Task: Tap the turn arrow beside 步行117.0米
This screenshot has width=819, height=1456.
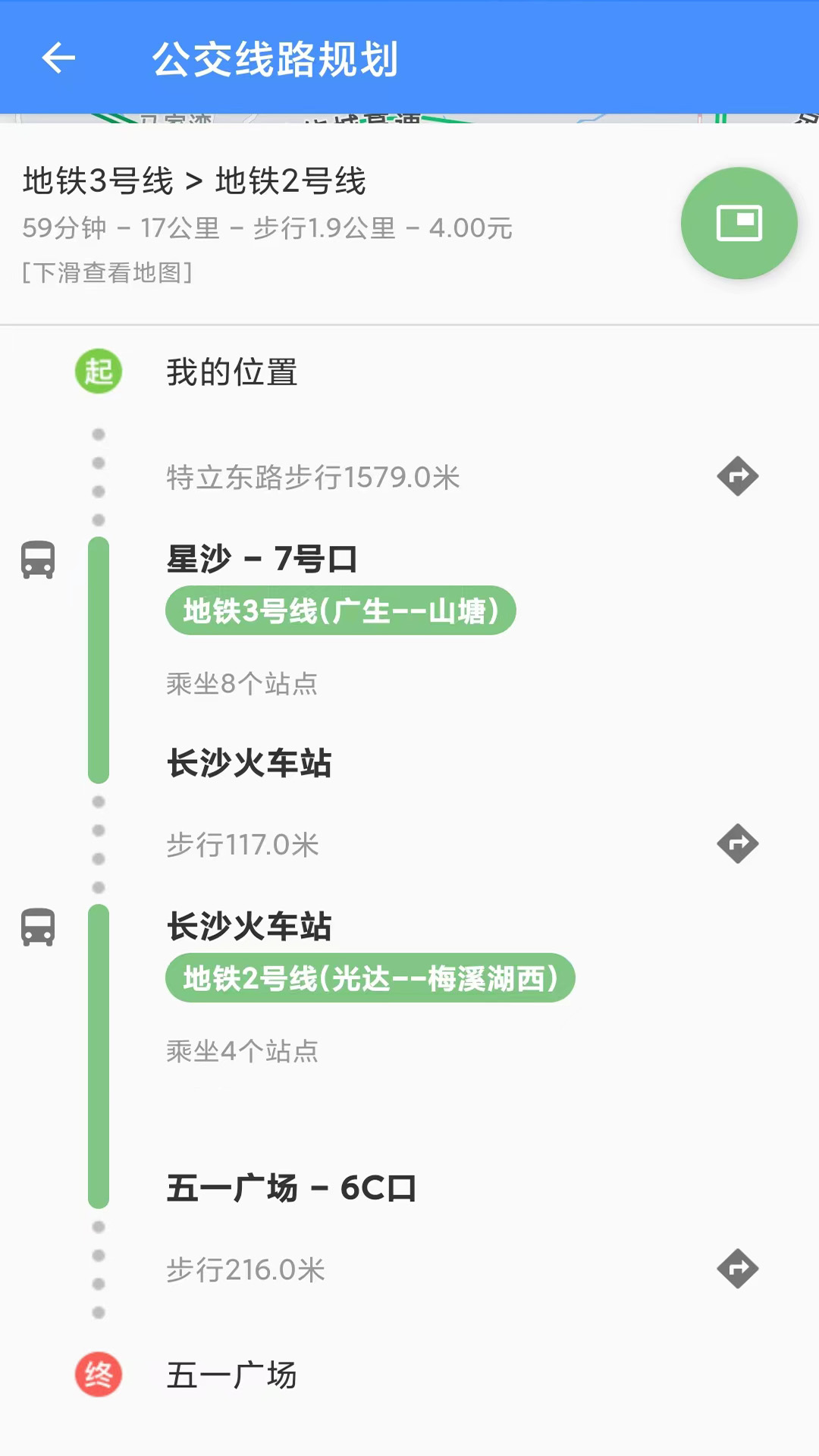Action: coord(738,843)
